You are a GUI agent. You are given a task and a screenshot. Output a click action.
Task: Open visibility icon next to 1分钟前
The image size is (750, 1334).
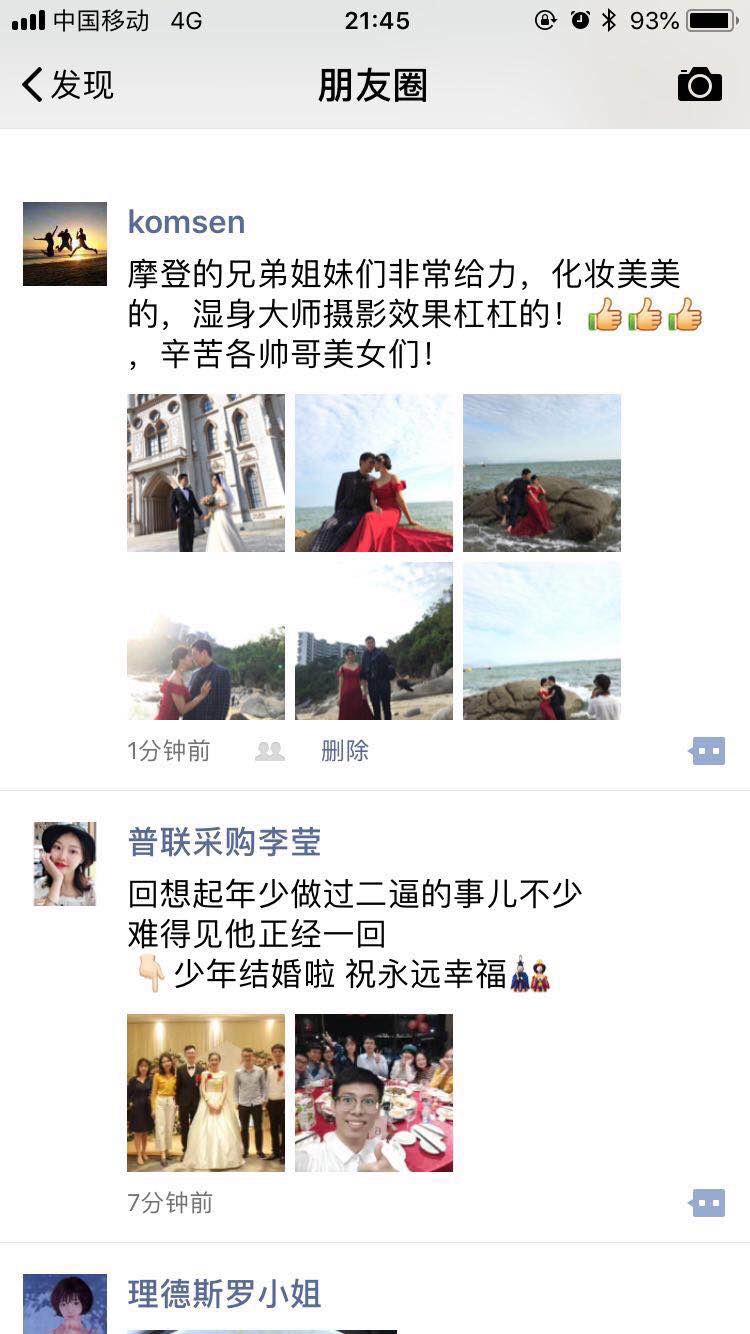coord(270,751)
